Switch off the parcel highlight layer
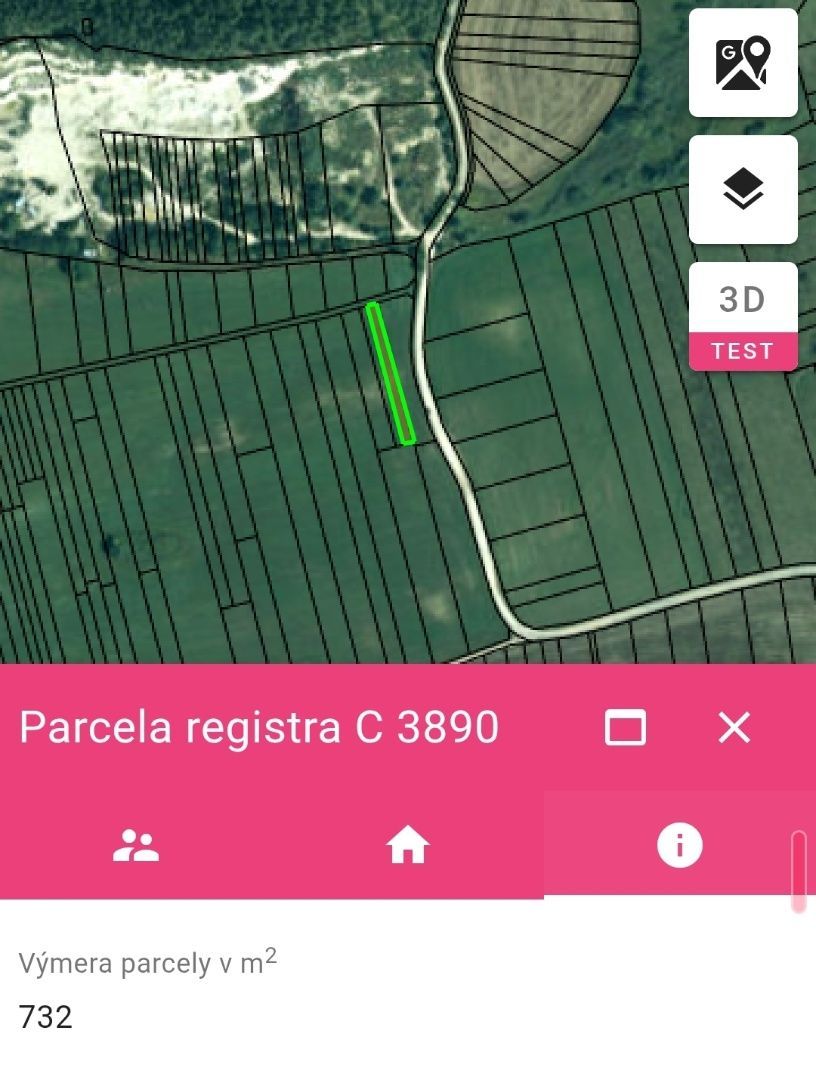 (x=743, y=190)
